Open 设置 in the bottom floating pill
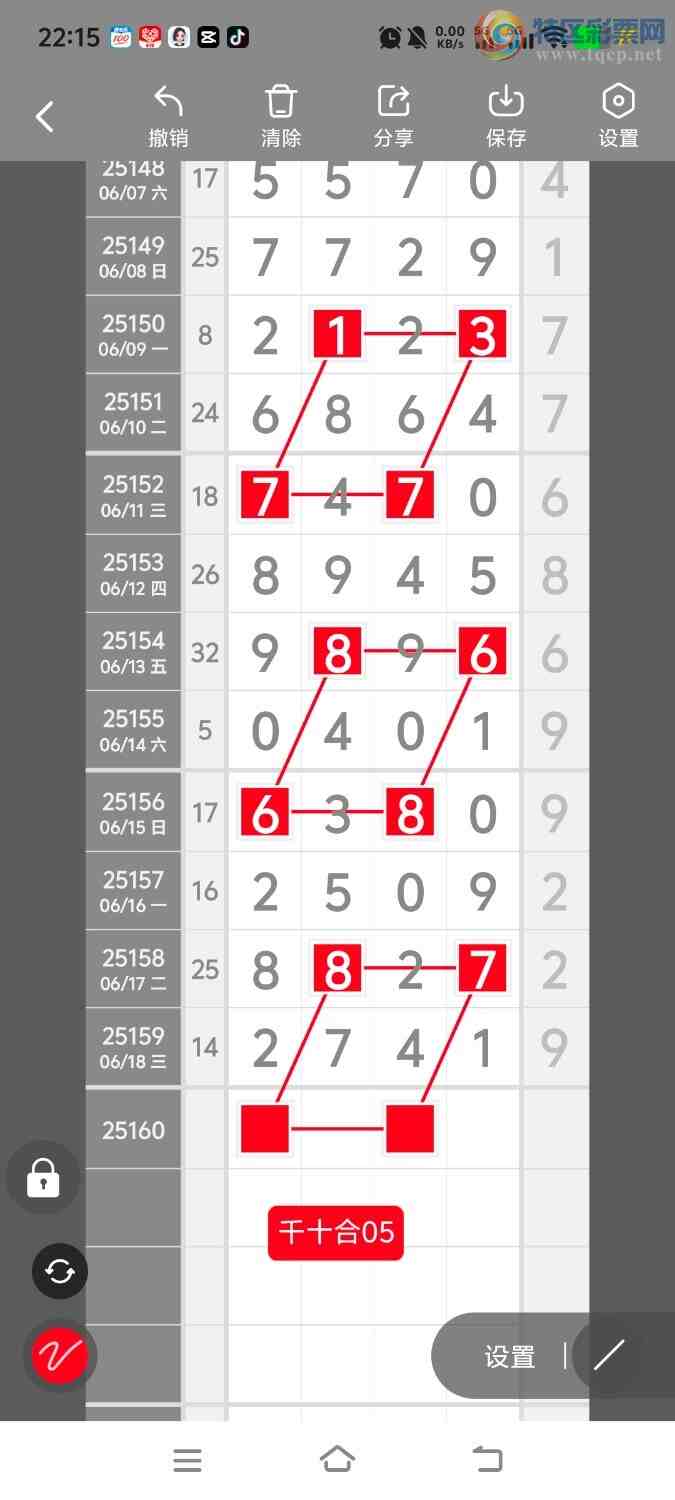This screenshot has height=1500, width=675. [510, 1356]
